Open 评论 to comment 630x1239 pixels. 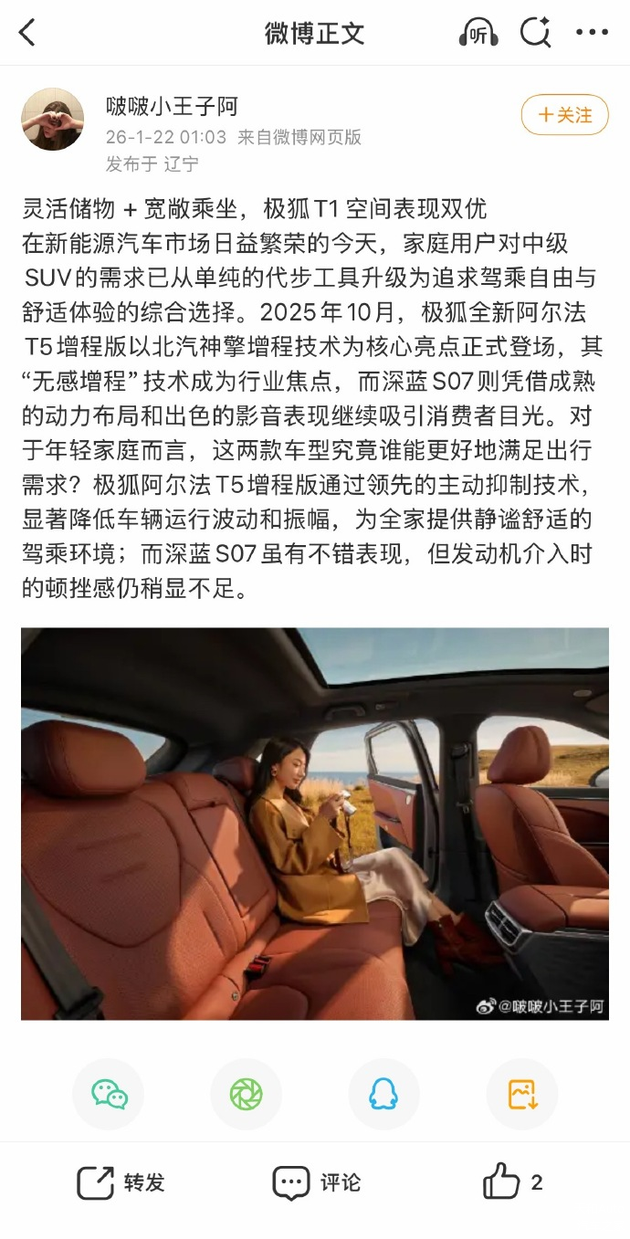(316, 1183)
